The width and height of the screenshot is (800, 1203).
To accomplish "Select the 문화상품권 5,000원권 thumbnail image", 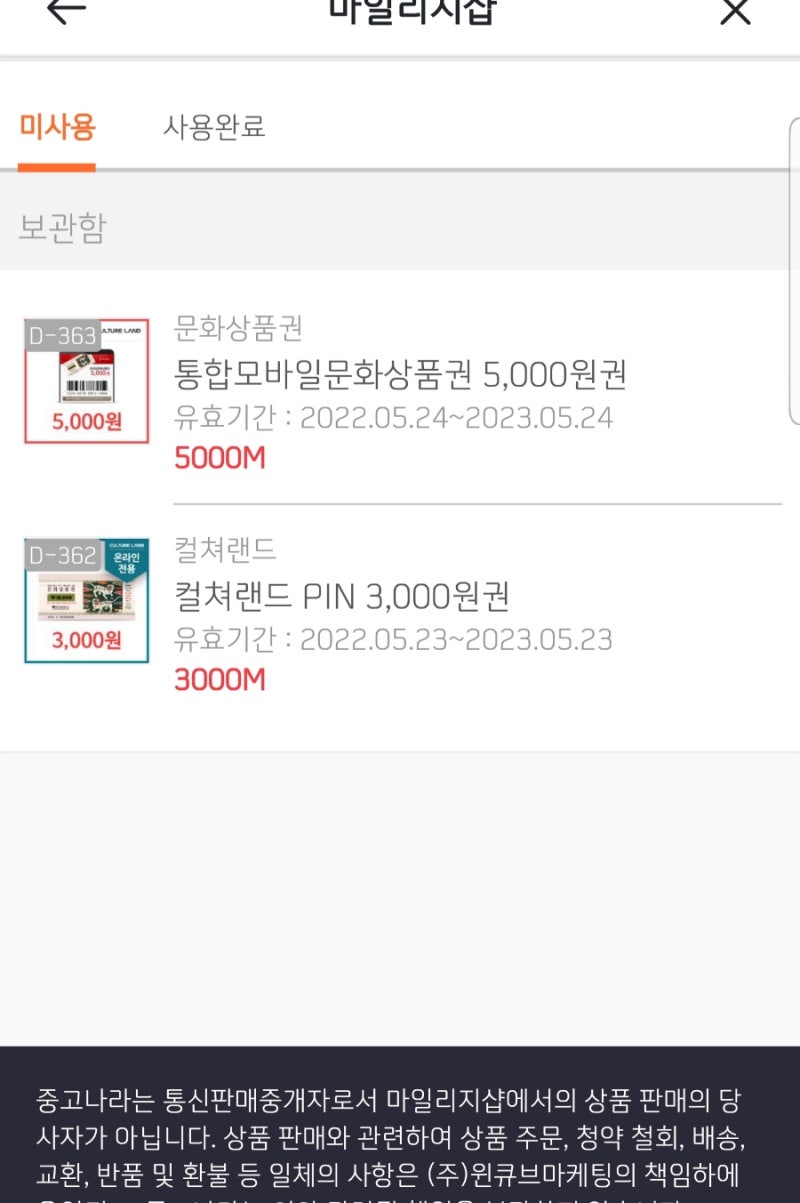I will point(86,383).
